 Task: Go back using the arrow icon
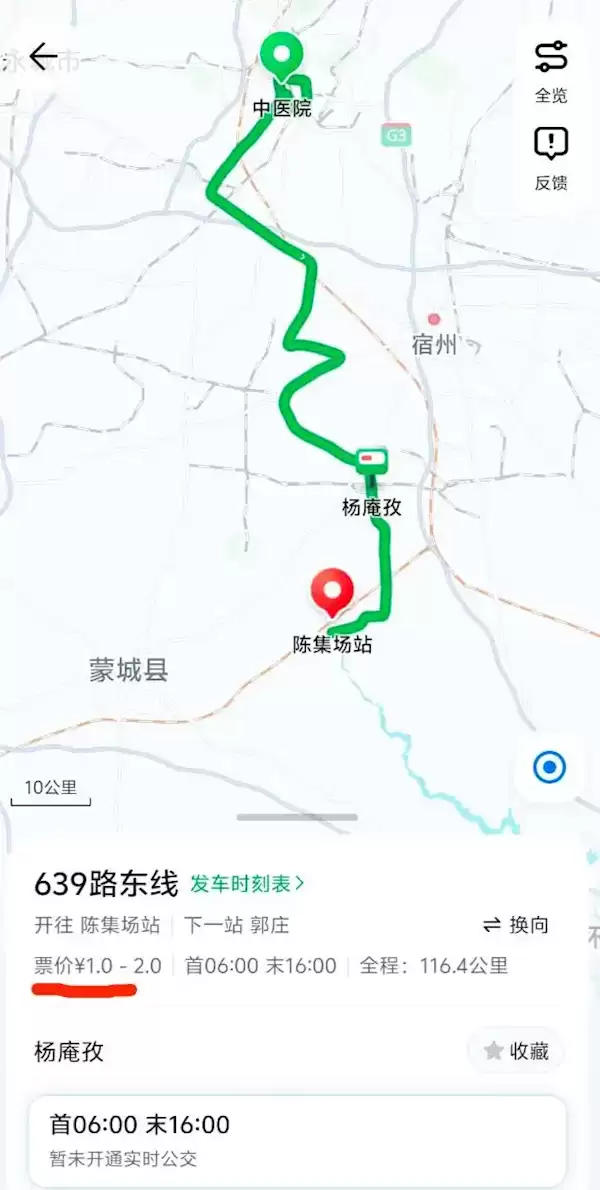coord(42,57)
